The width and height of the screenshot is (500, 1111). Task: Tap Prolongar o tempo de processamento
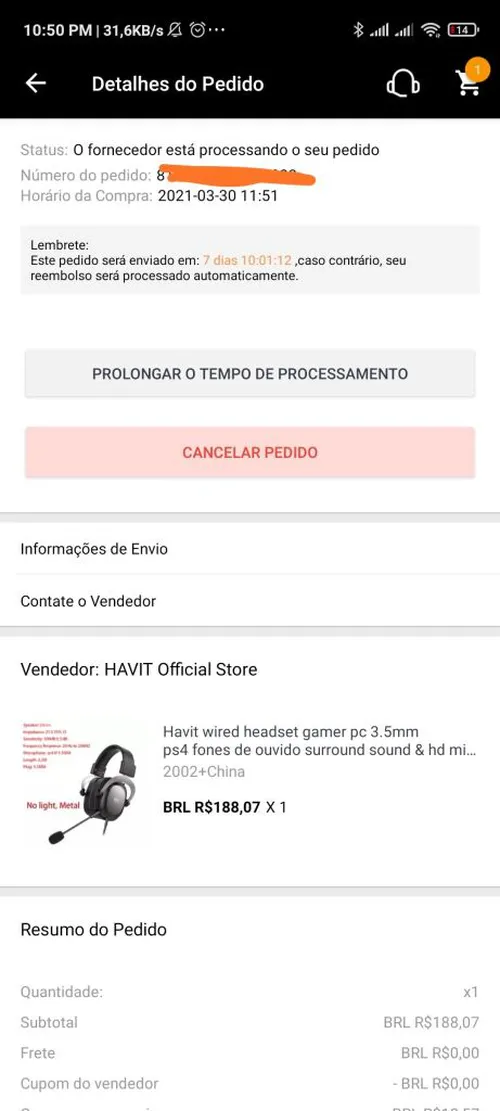250,373
